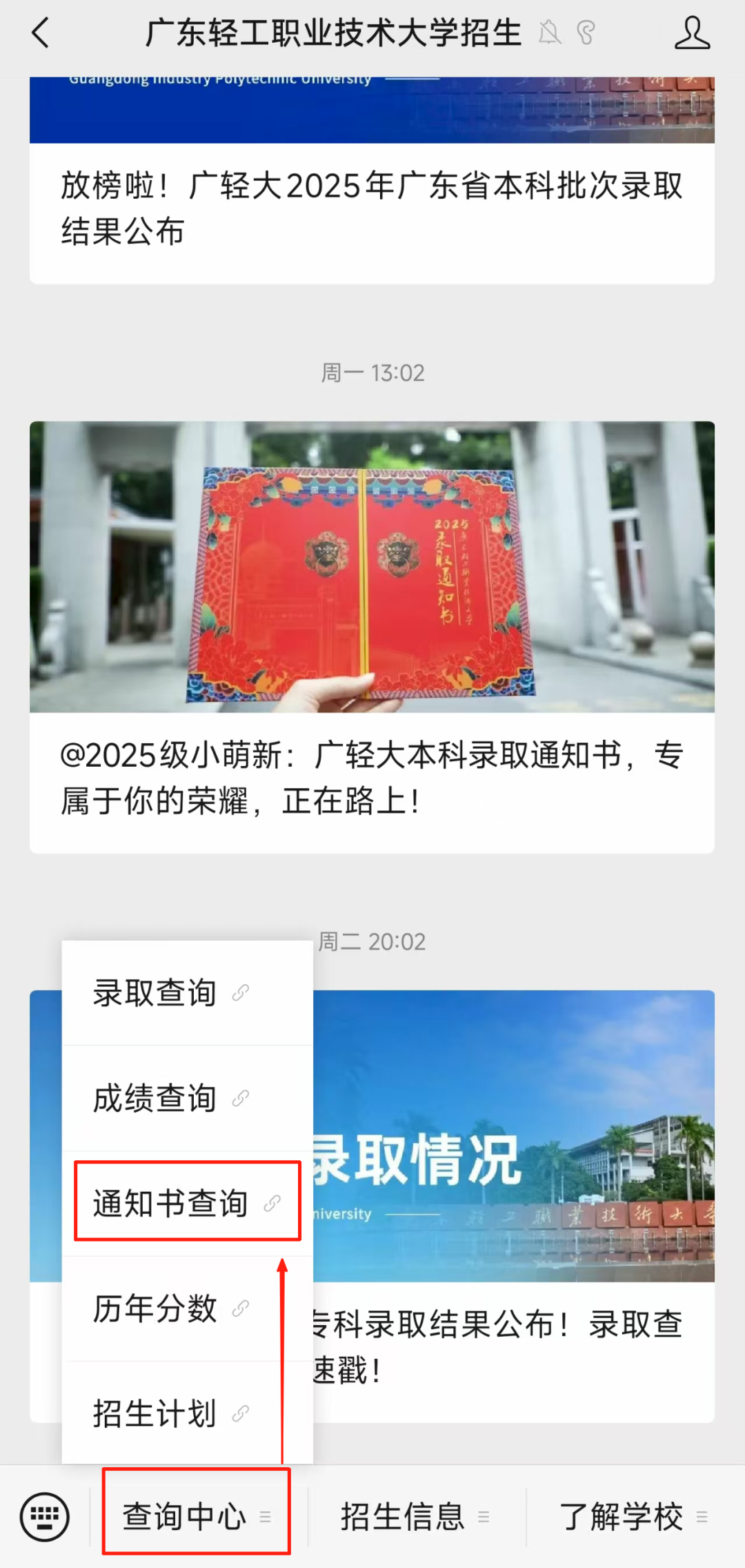Tap the link icon beside the account title
The height and width of the screenshot is (1568, 745).
586,32
